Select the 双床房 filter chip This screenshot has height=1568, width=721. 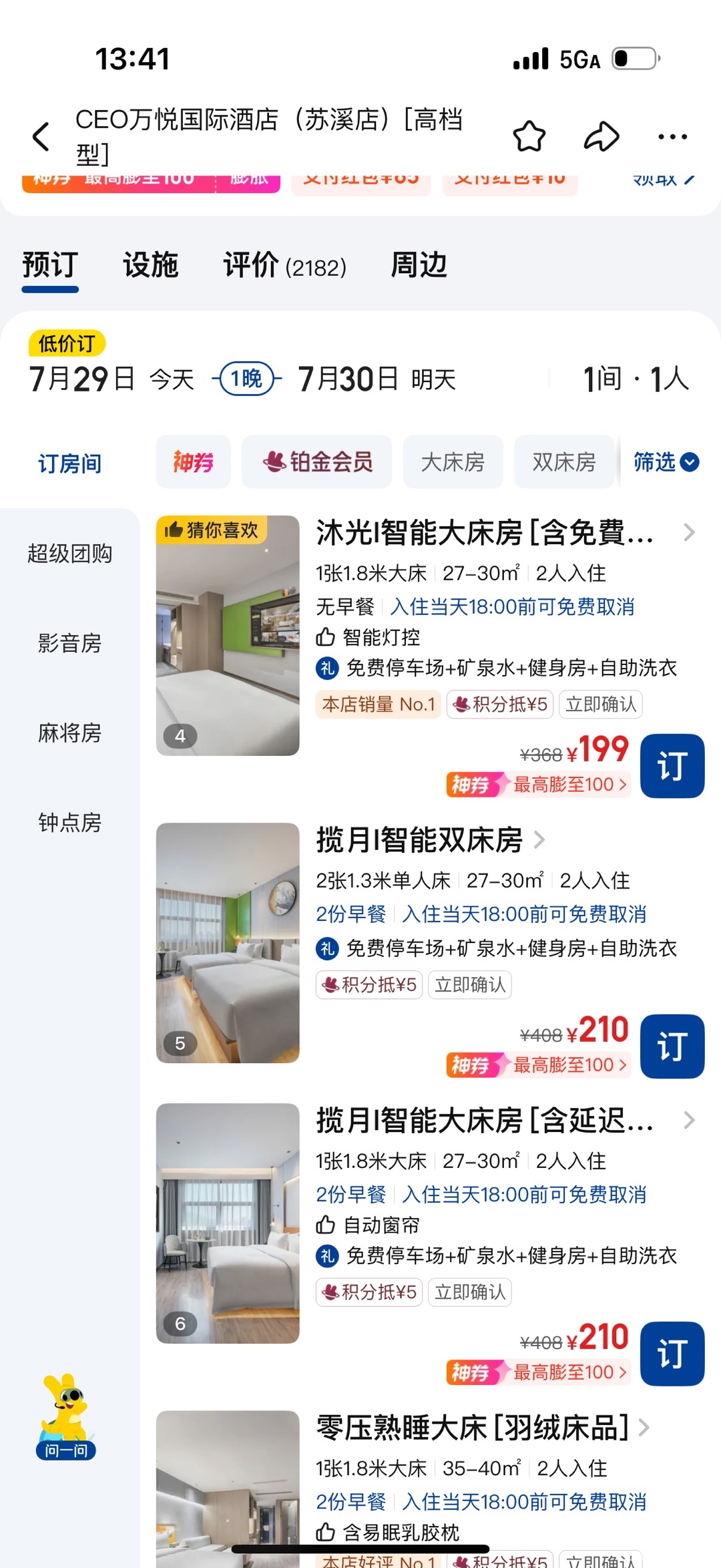click(563, 462)
